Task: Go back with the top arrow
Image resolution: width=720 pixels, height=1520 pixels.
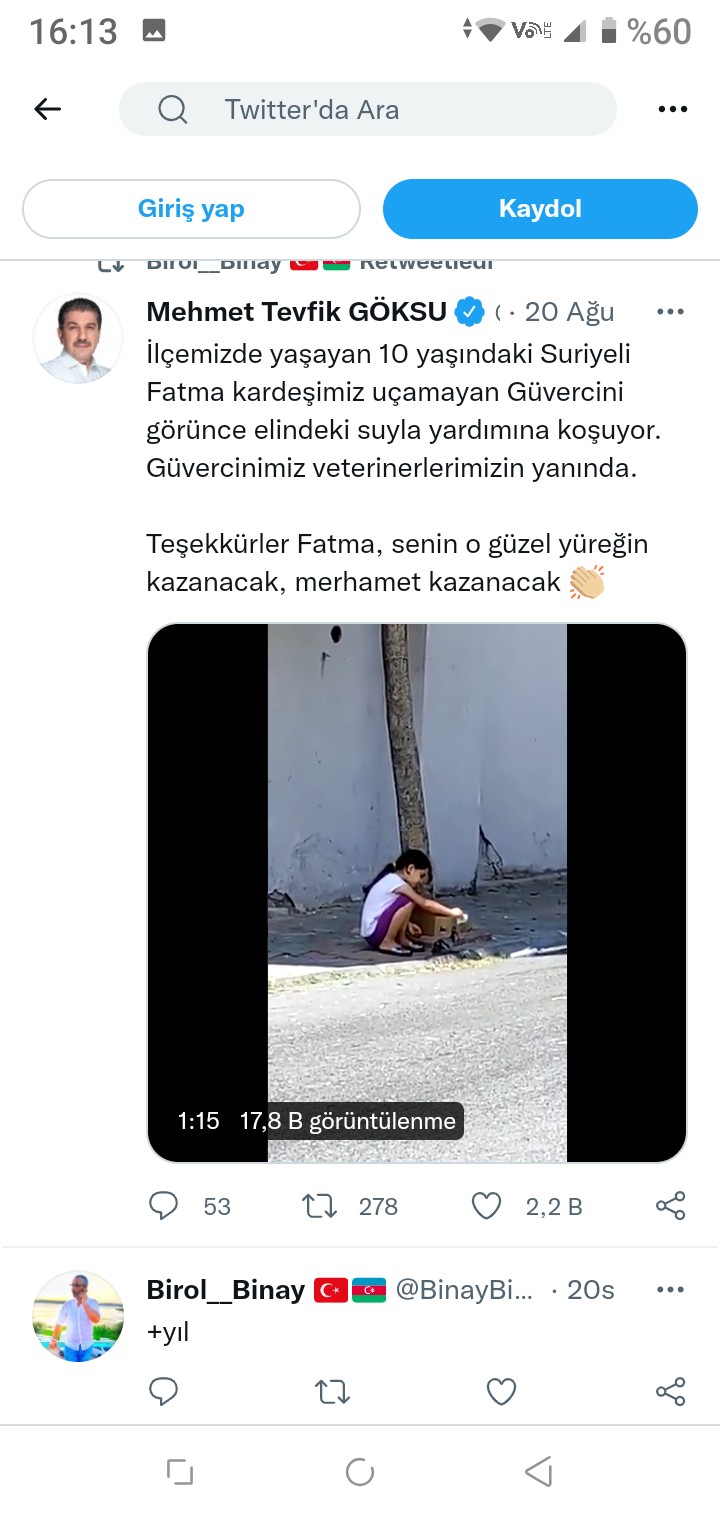Action: coord(47,109)
